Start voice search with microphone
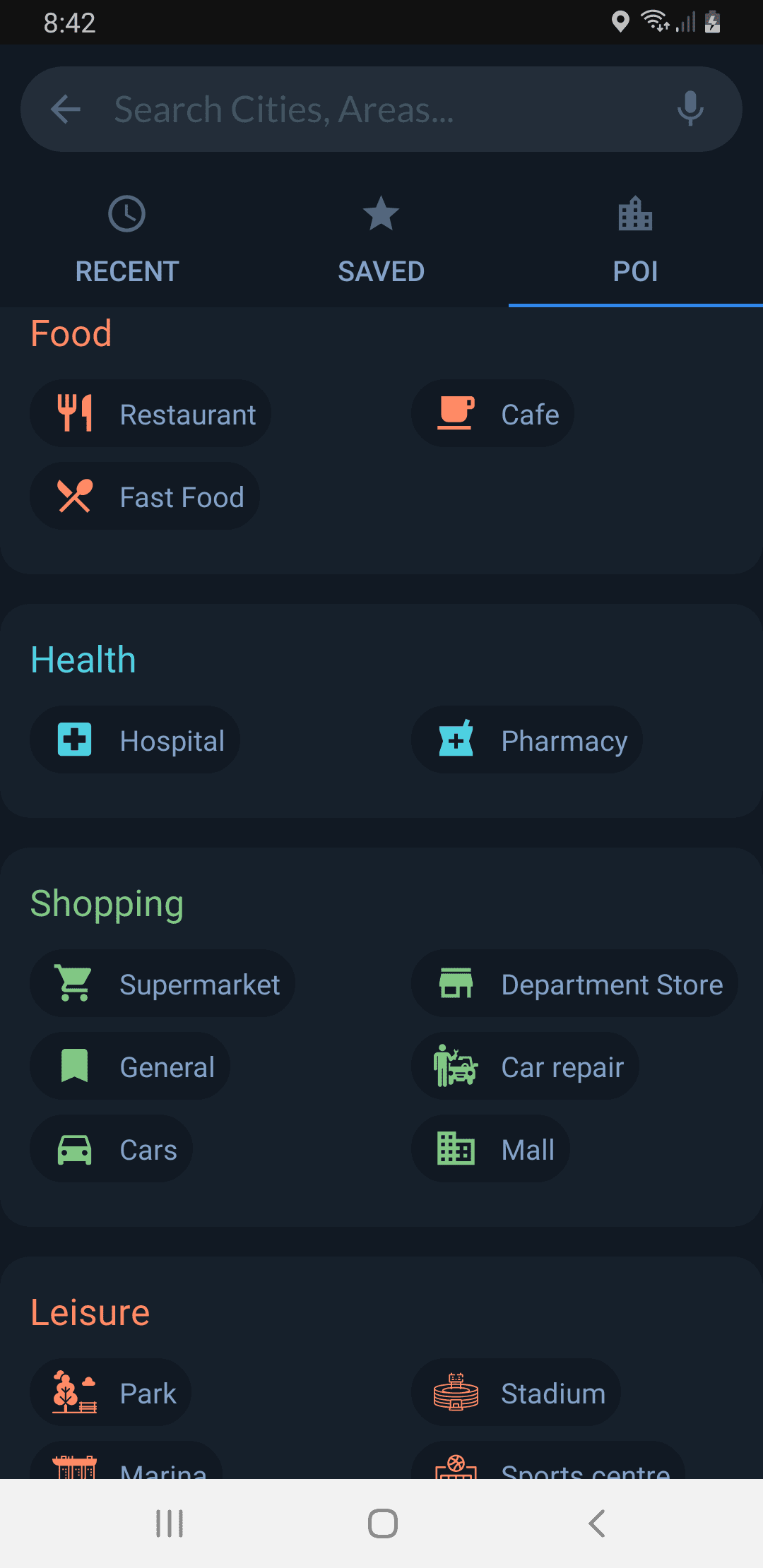The image size is (763, 1568). click(x=690, y=109)
